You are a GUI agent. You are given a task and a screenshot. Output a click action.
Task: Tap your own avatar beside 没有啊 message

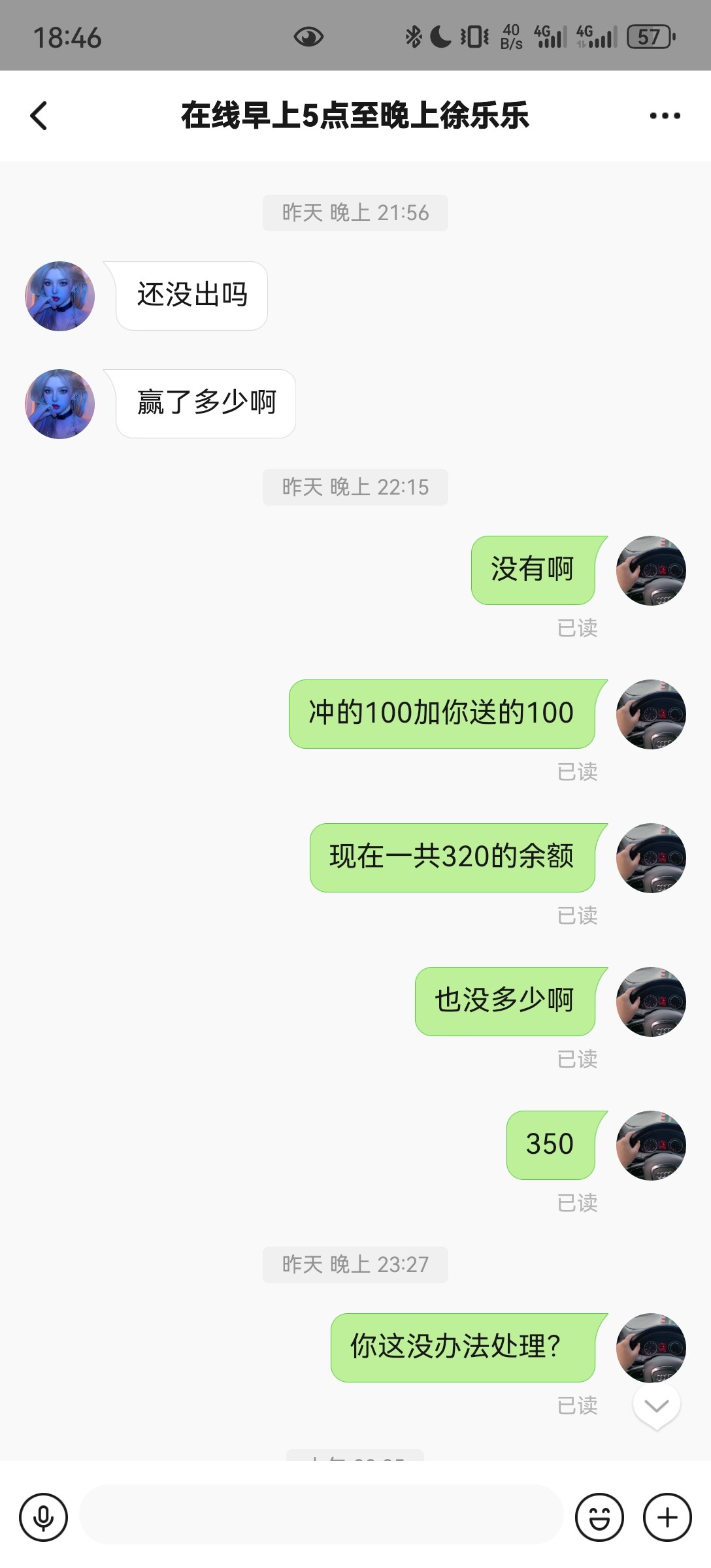(652, 570)
